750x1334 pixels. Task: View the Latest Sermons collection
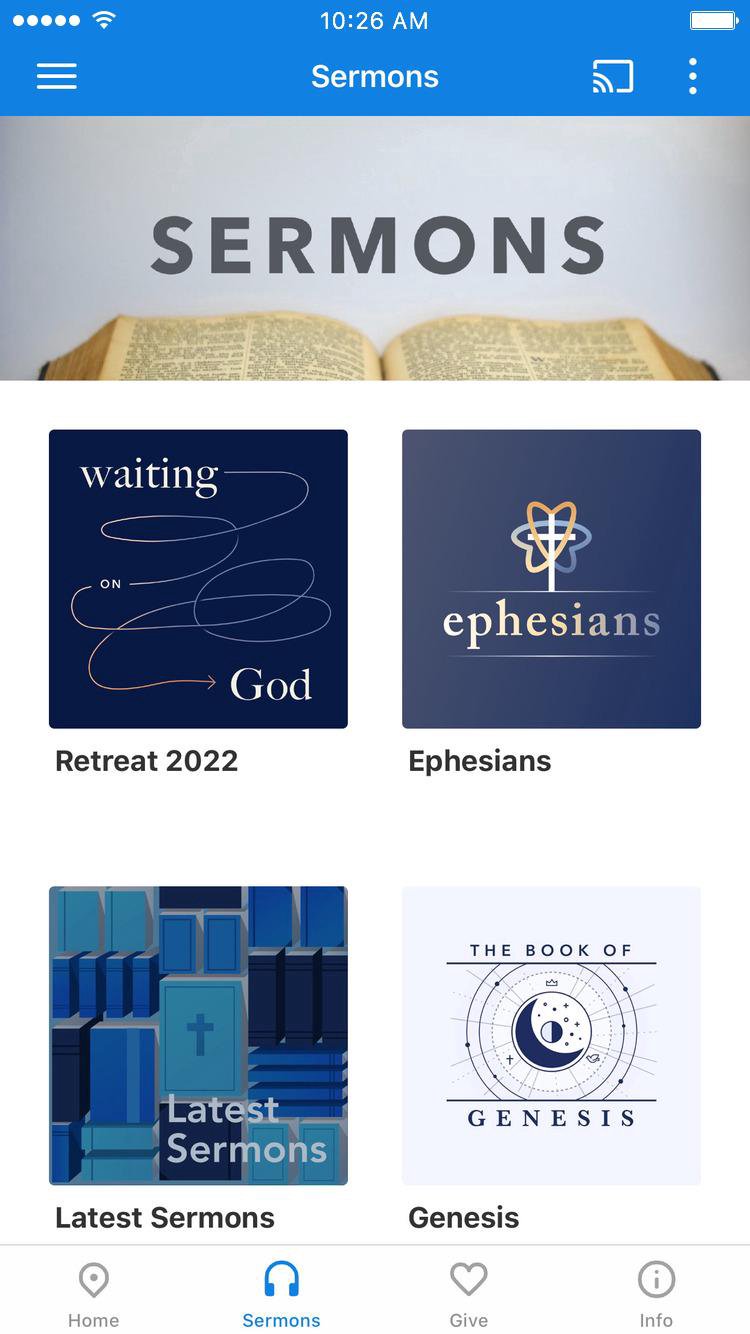pyautogui.click(x=198, y=1035)
